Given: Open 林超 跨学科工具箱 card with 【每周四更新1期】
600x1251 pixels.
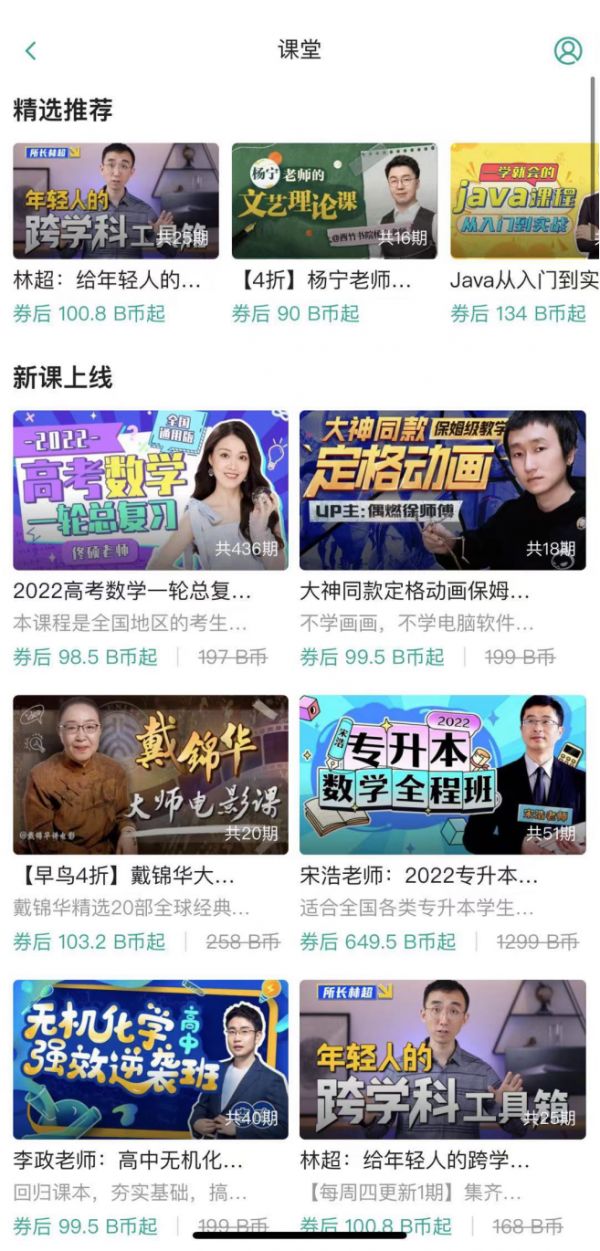Looking at the screenshot, I should 442,1059.
